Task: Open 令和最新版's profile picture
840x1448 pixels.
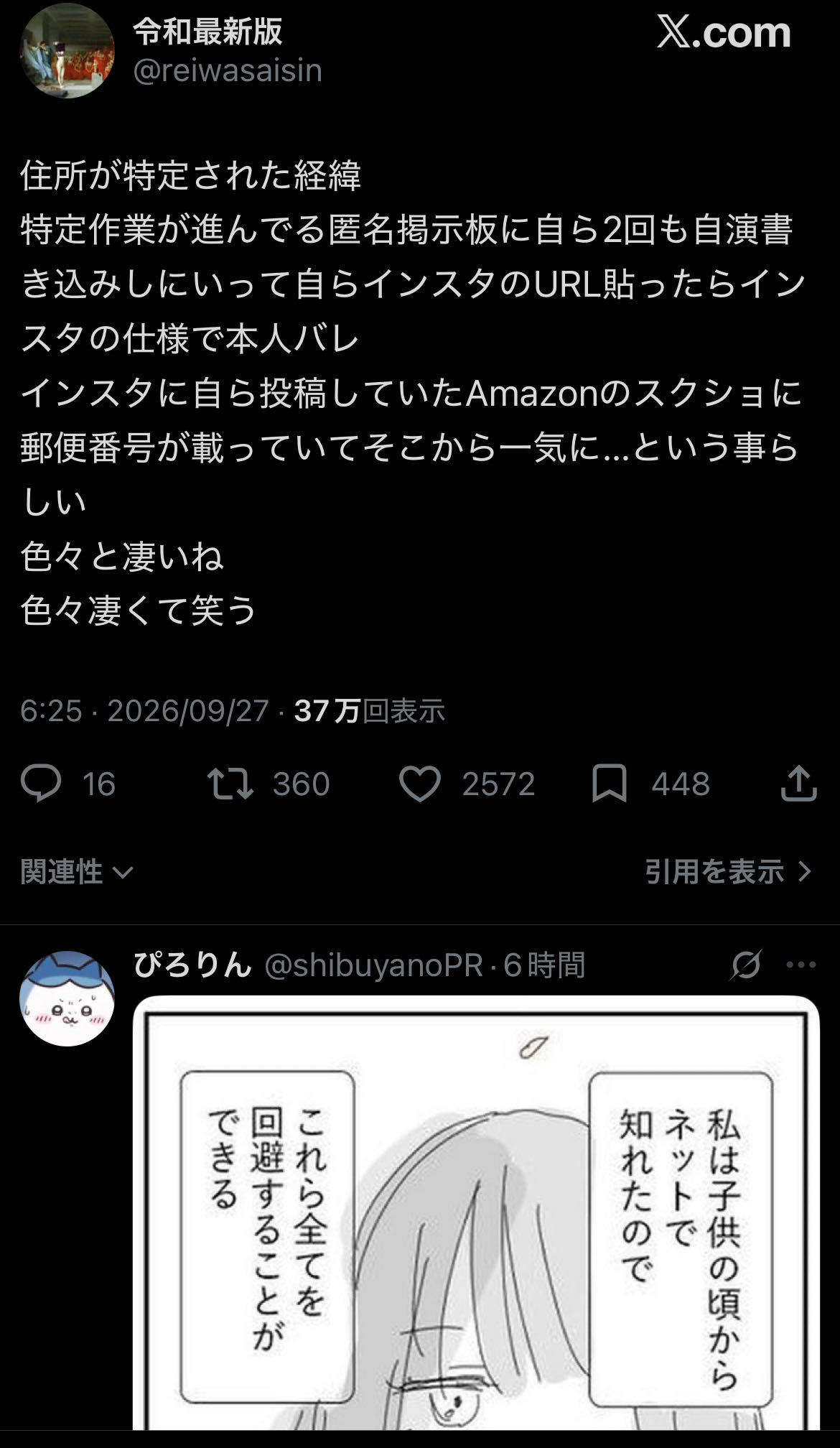Action: click(67, 50)
